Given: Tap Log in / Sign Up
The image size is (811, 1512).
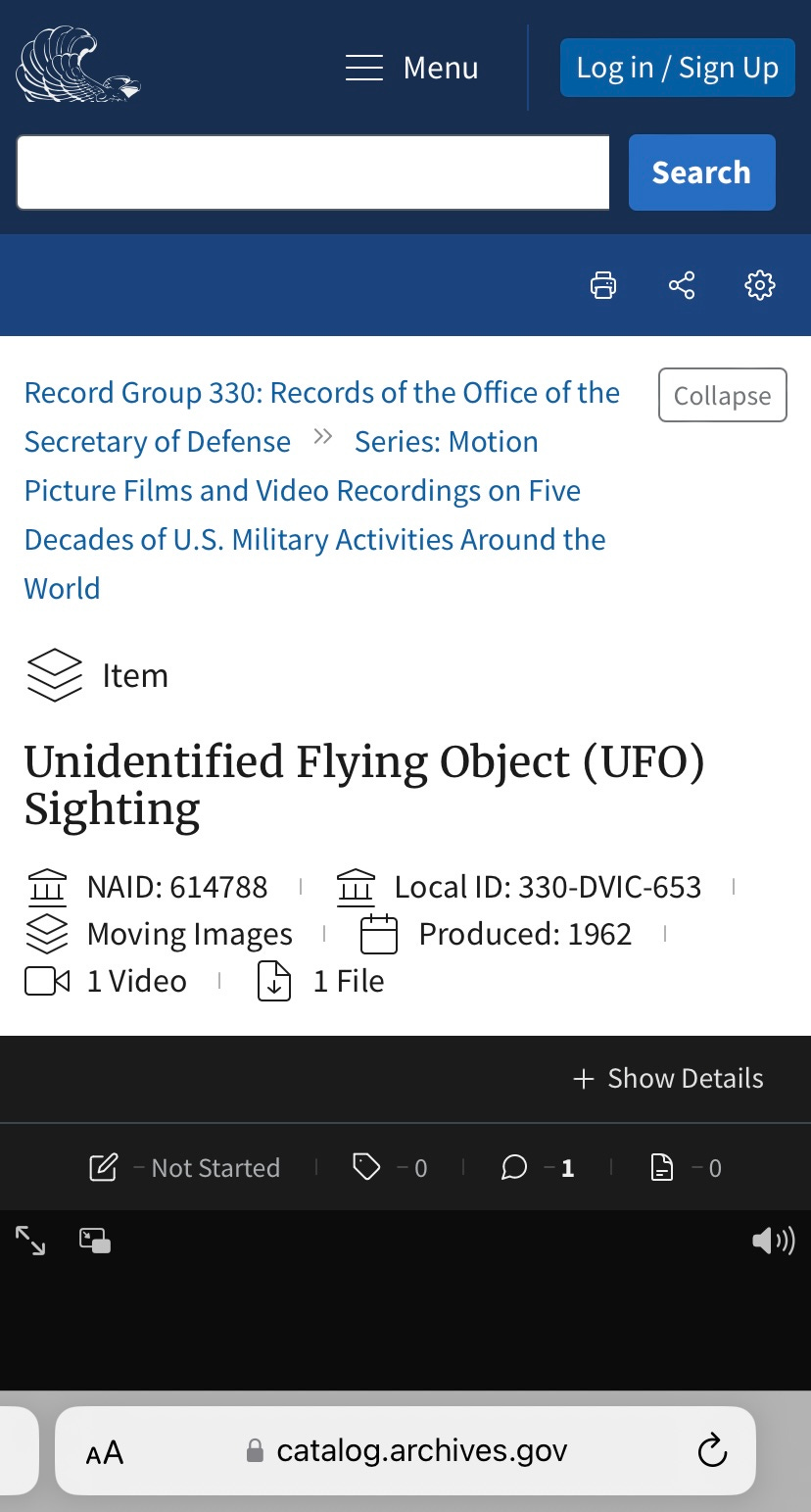Looking at the screenshot, I should pyautogui.click(x=677, y=68).
